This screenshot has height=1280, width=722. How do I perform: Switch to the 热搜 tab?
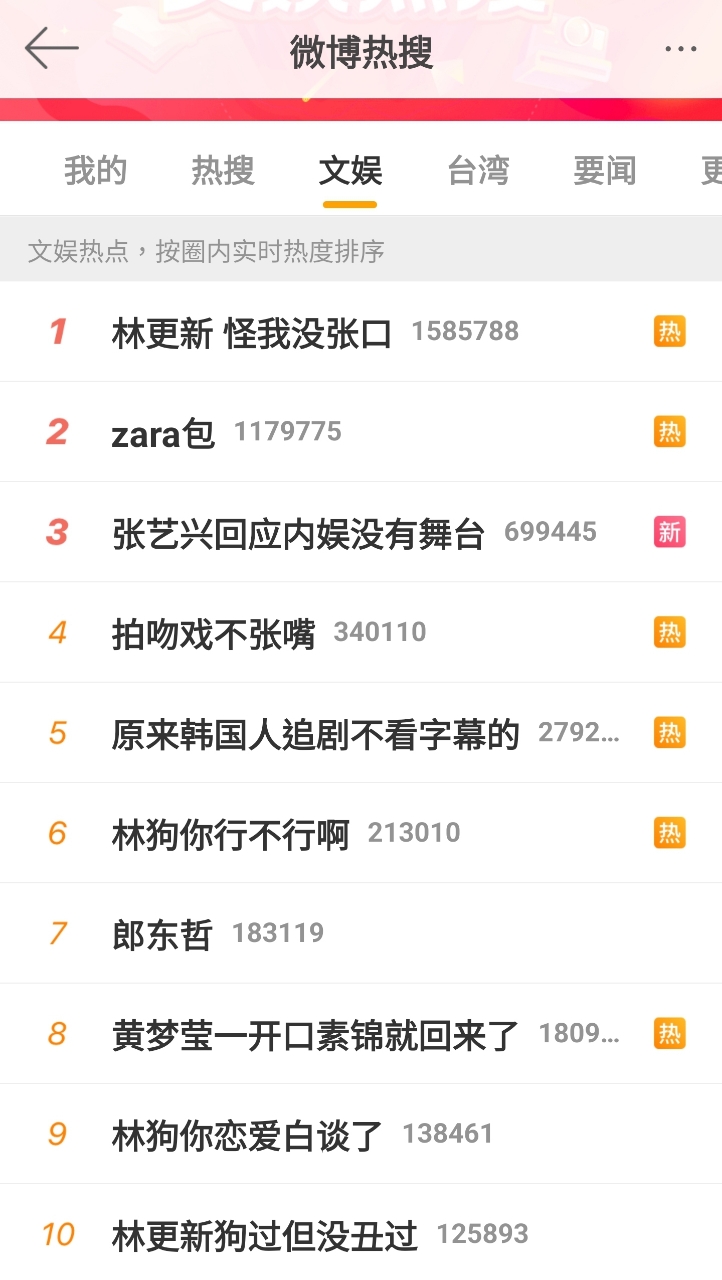222,171
